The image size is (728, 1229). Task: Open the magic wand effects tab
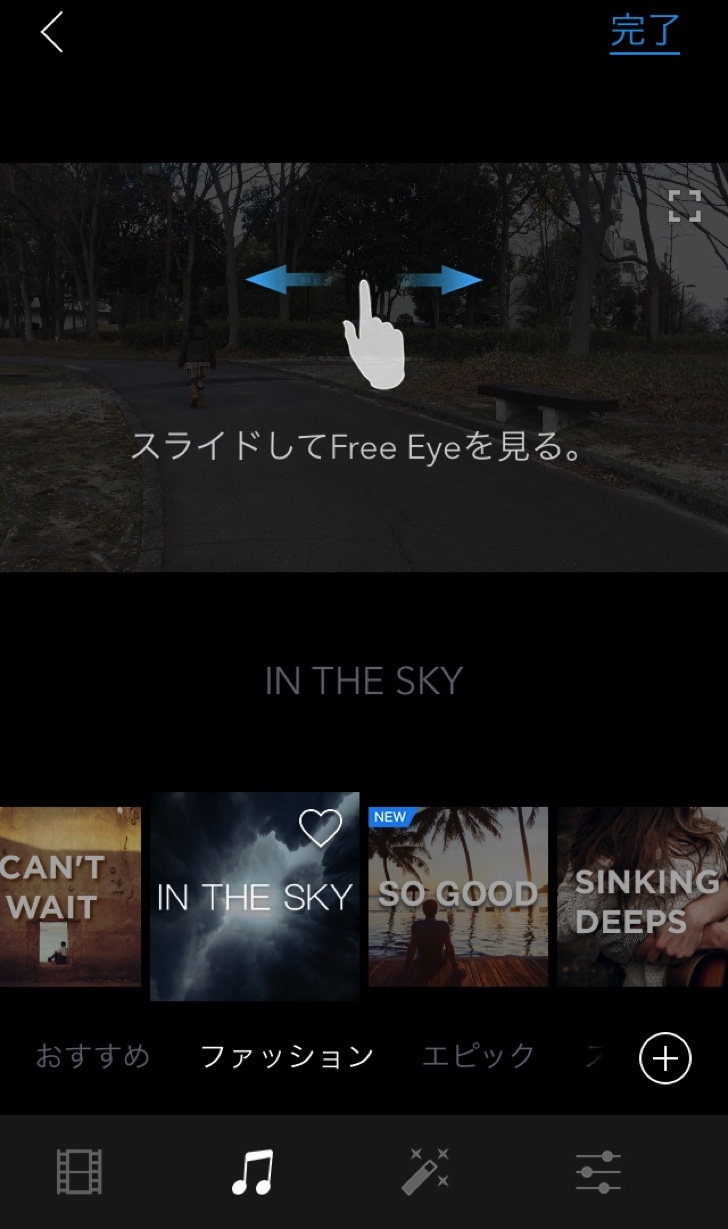(425, 1172)
